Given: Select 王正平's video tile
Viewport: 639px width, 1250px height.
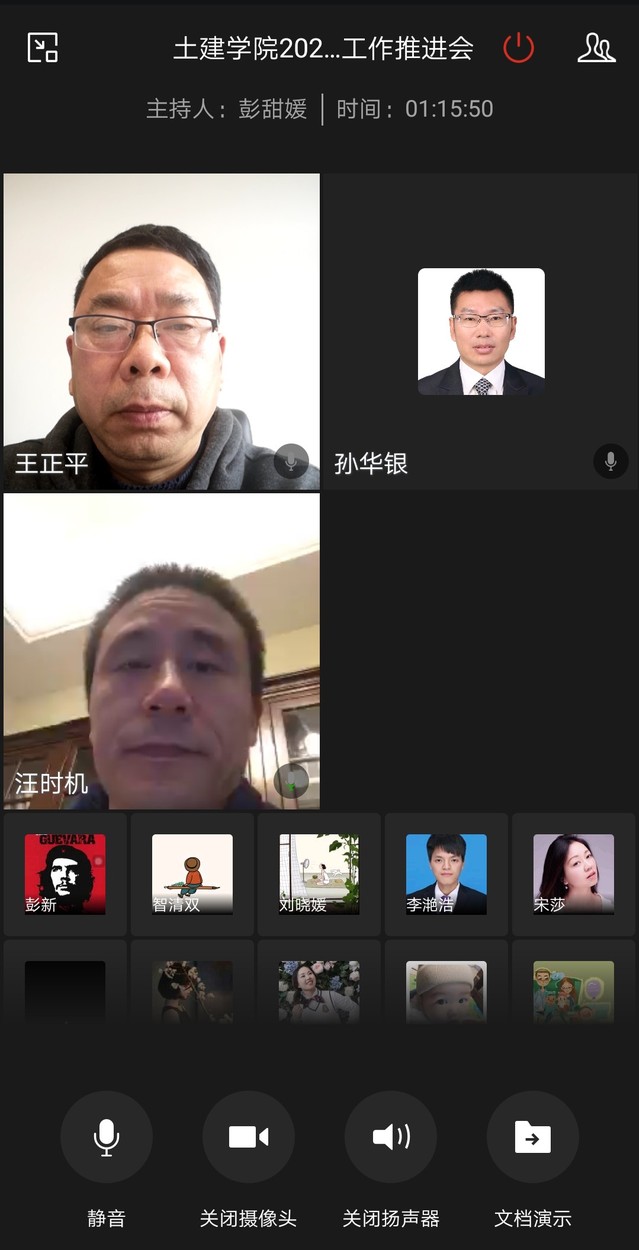Looking at the screenshot, I should click(x=162, y=331).
